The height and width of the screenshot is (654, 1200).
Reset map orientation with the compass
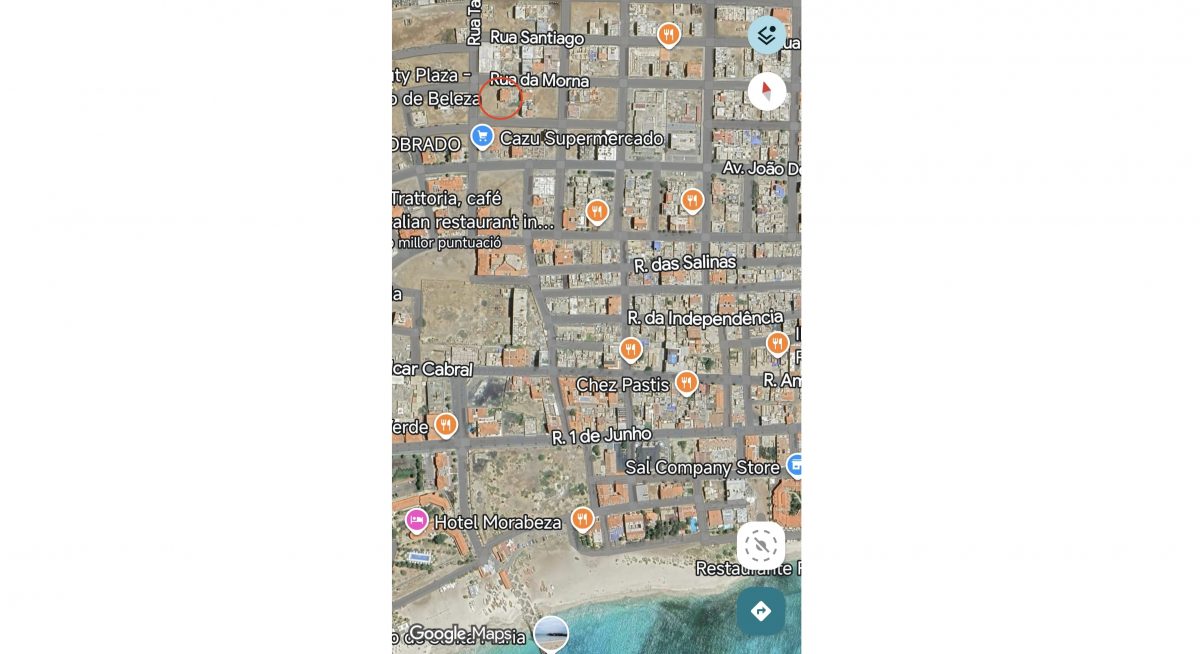click(x=767, y=91)
